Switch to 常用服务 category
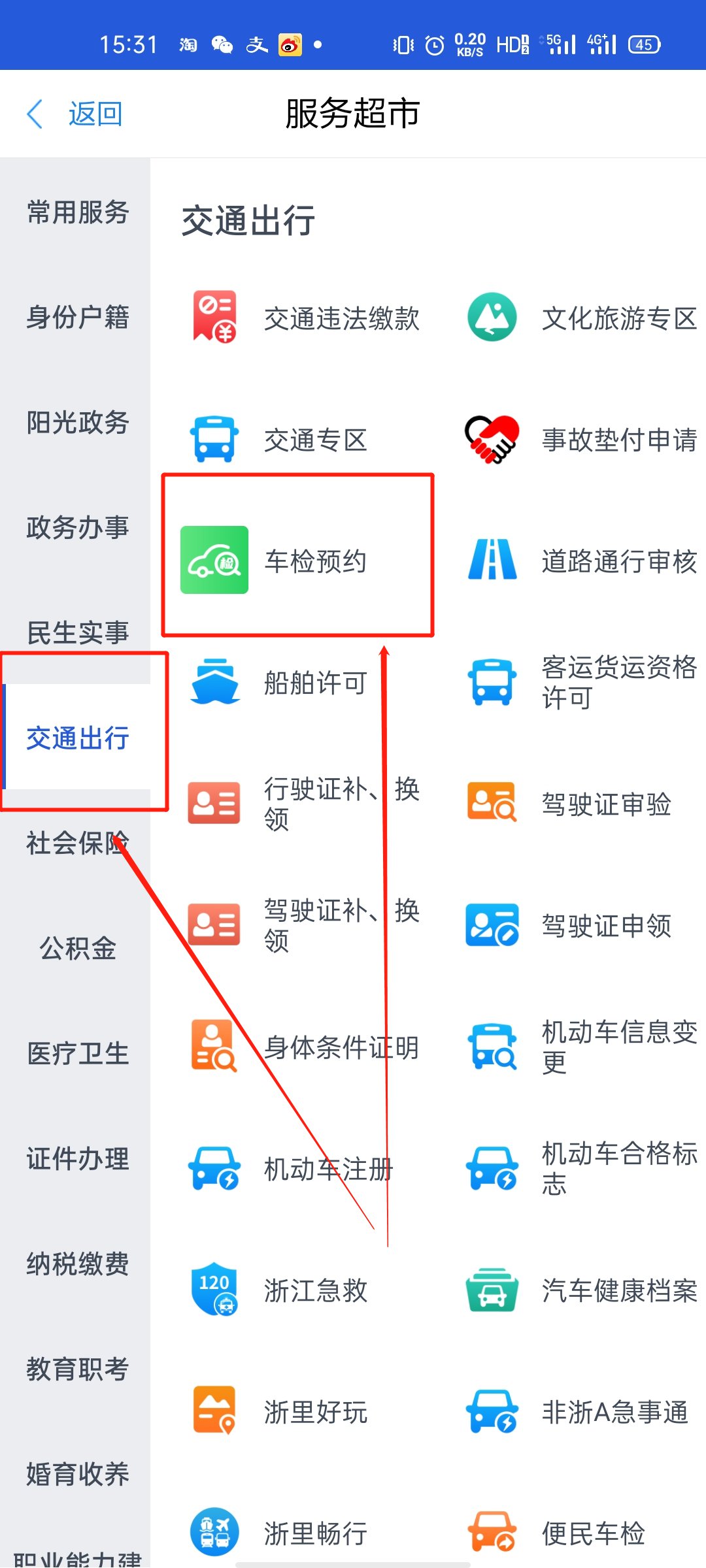 point(77,212)
